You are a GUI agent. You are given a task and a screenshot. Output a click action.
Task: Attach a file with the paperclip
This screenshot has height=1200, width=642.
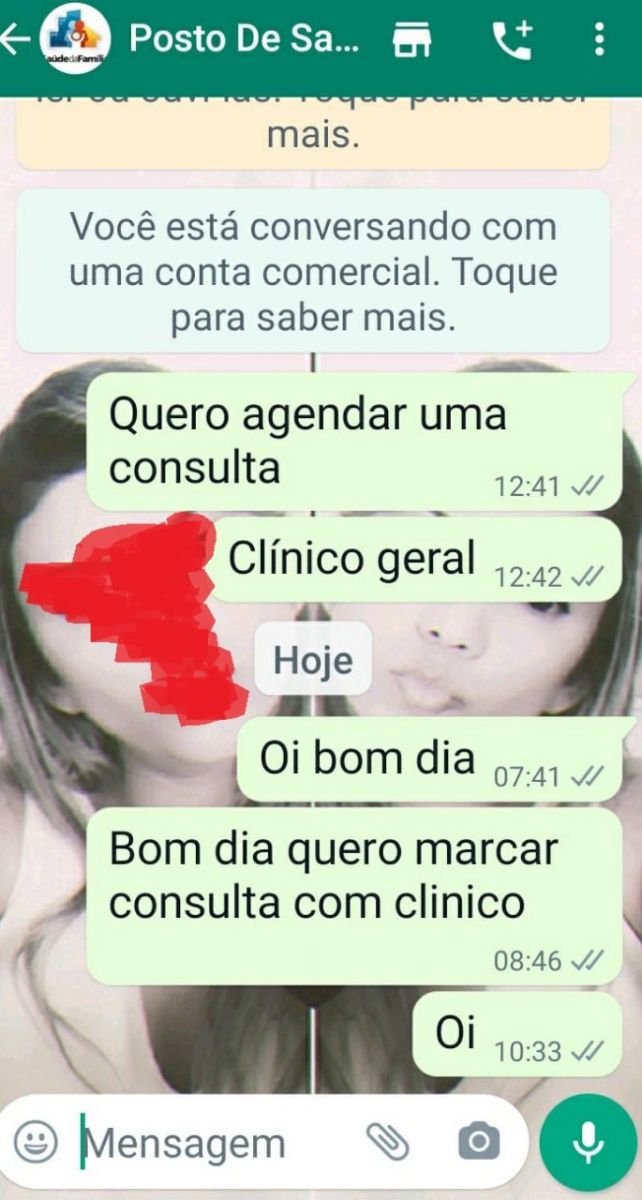point(389,1140)
